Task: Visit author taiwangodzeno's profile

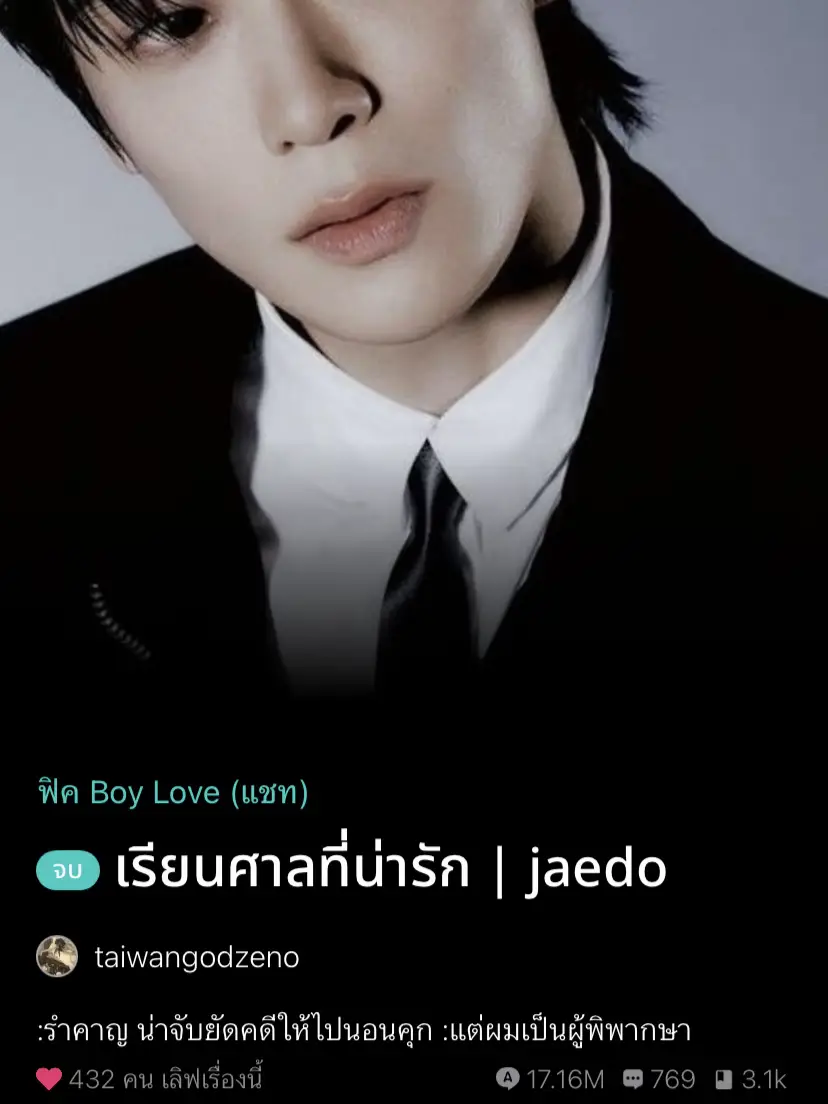Action: [197, 958]
